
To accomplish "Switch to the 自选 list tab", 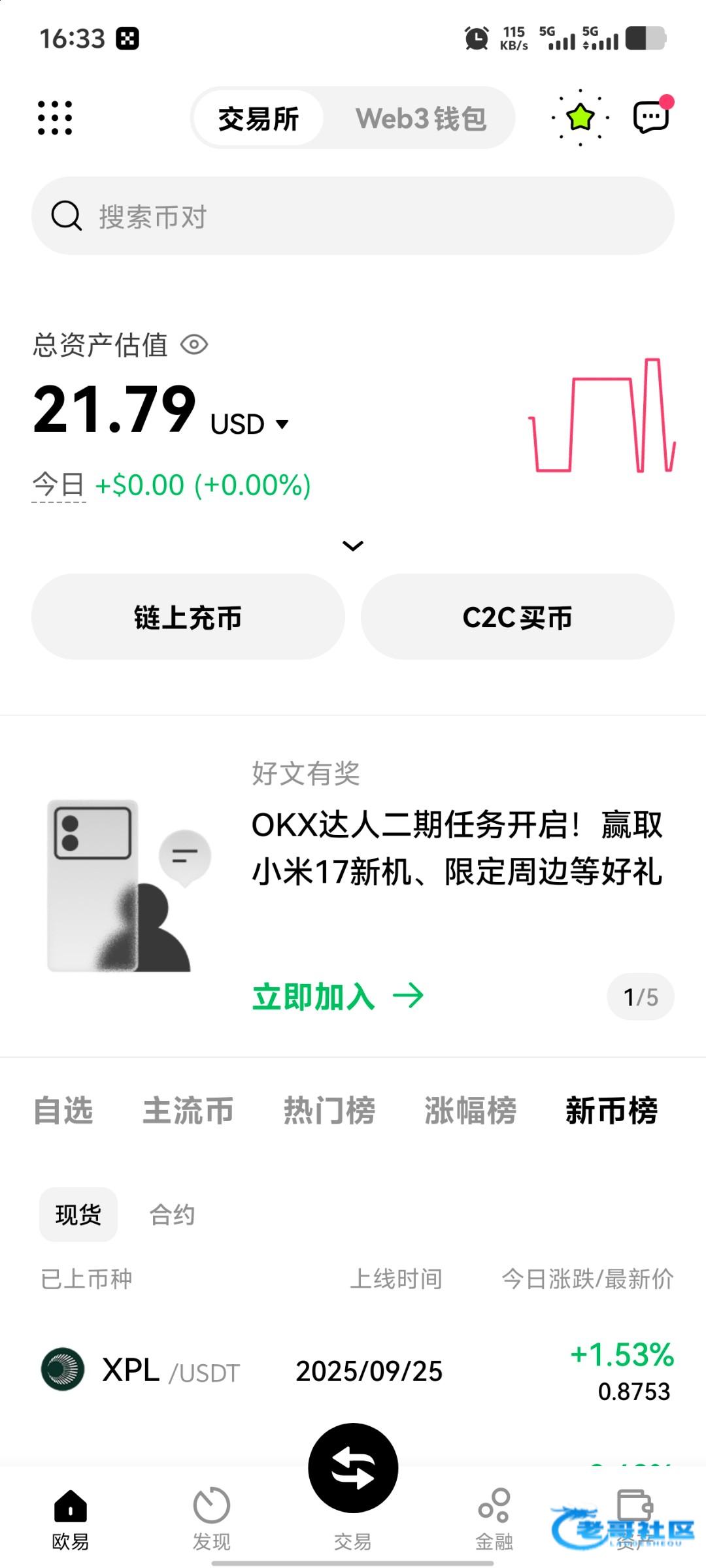I will pyautogui.click(x=63, y=1111).
